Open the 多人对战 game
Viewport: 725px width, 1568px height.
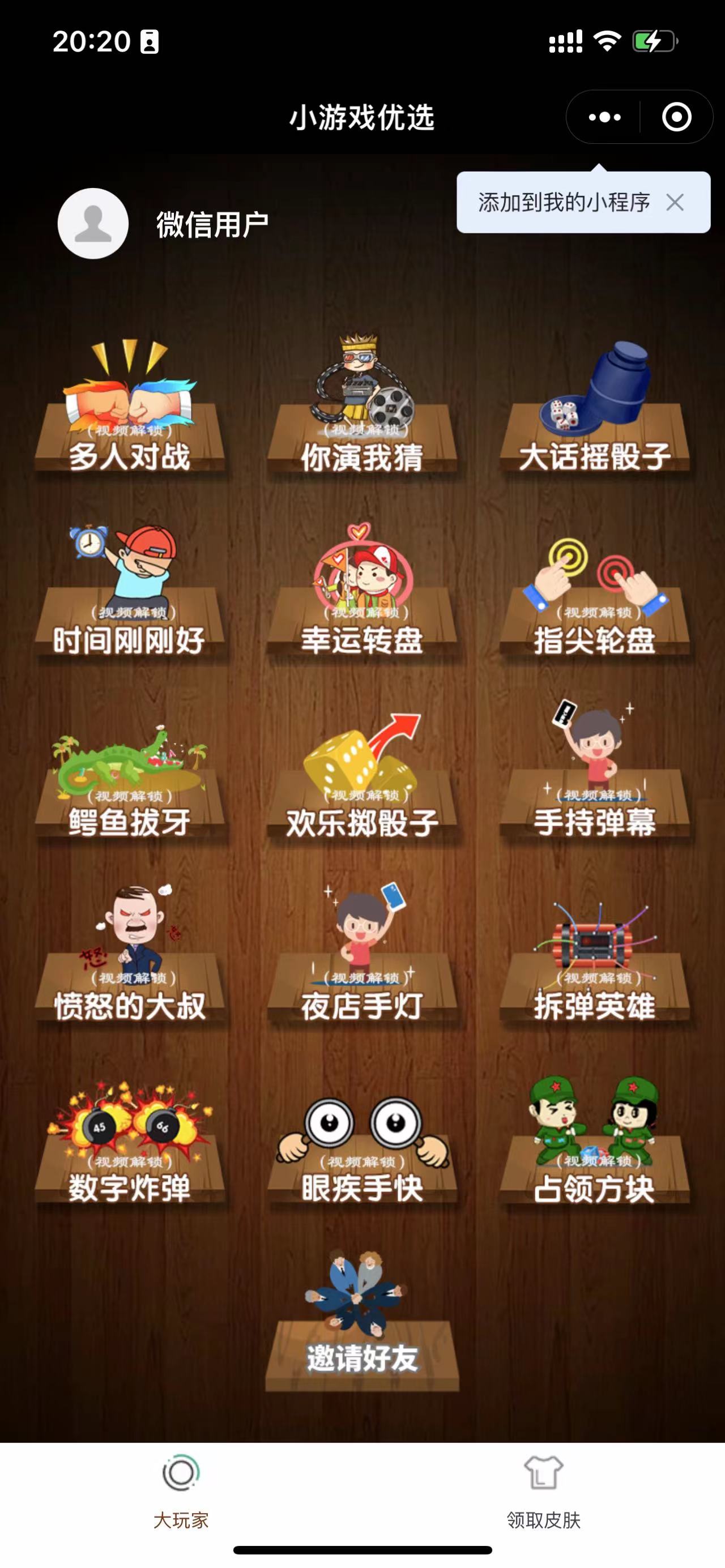point(130,407)
